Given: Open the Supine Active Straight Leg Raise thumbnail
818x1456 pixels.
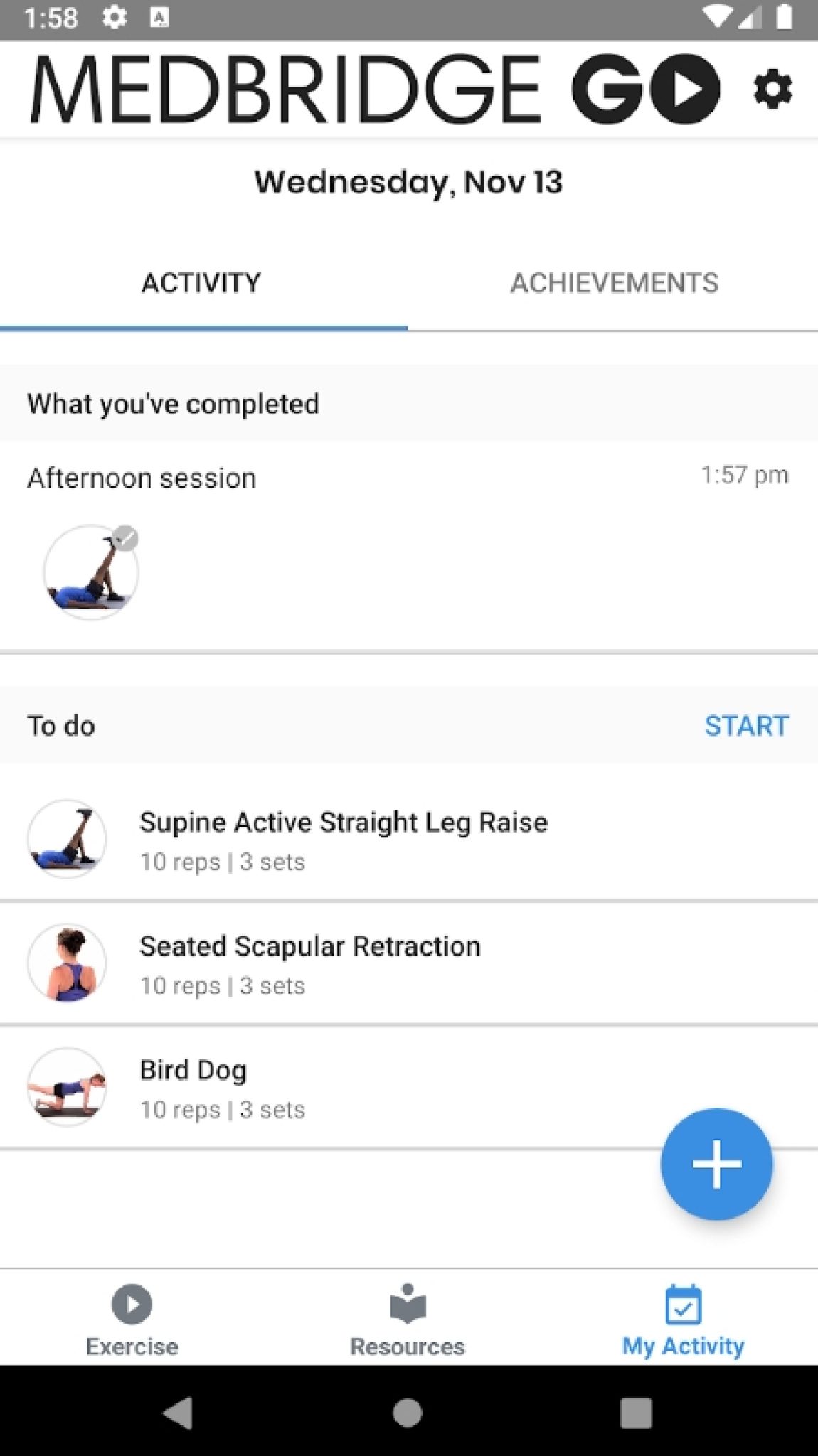Looking at the screenshot, I should tap(66, 839).
